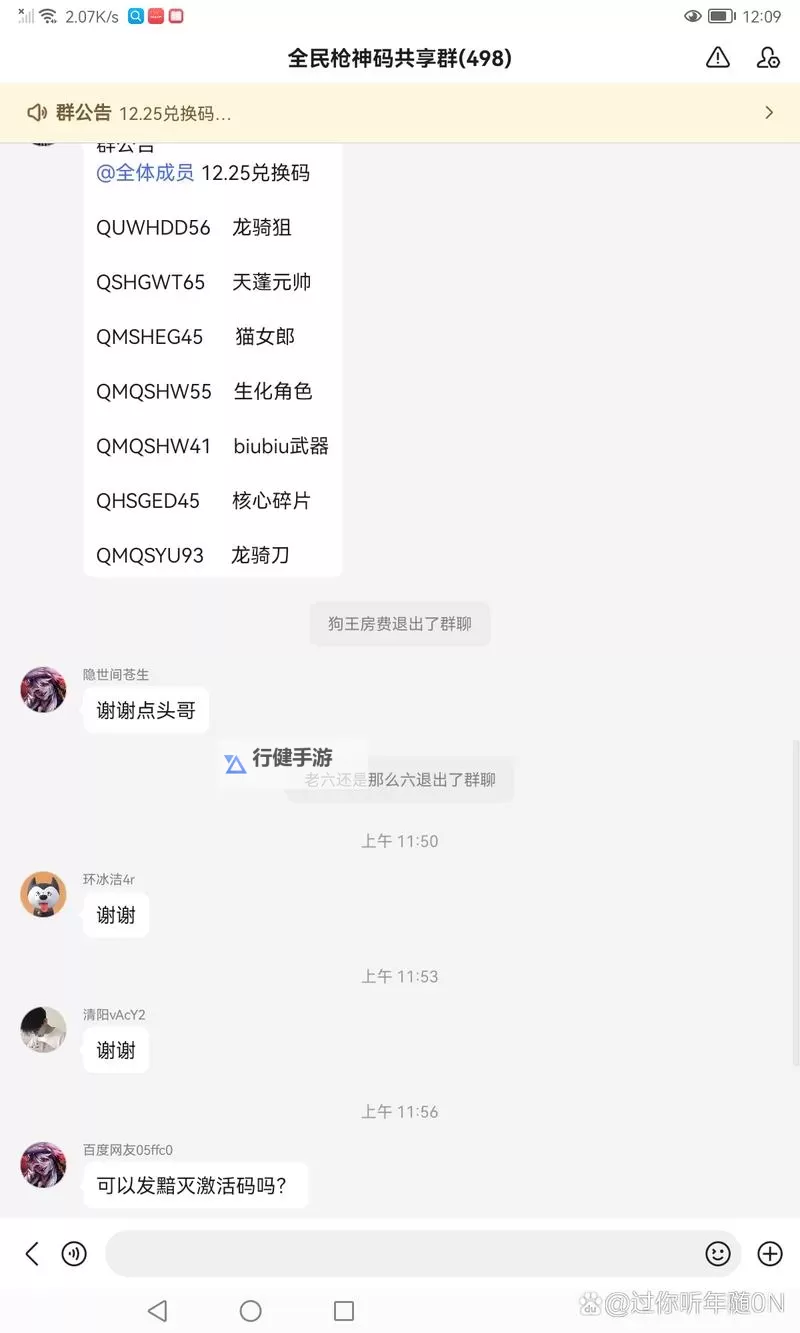The image size is (800, 1333).
Task: Tap the back arrow to leave the chat
Action: coord(30,1253)
